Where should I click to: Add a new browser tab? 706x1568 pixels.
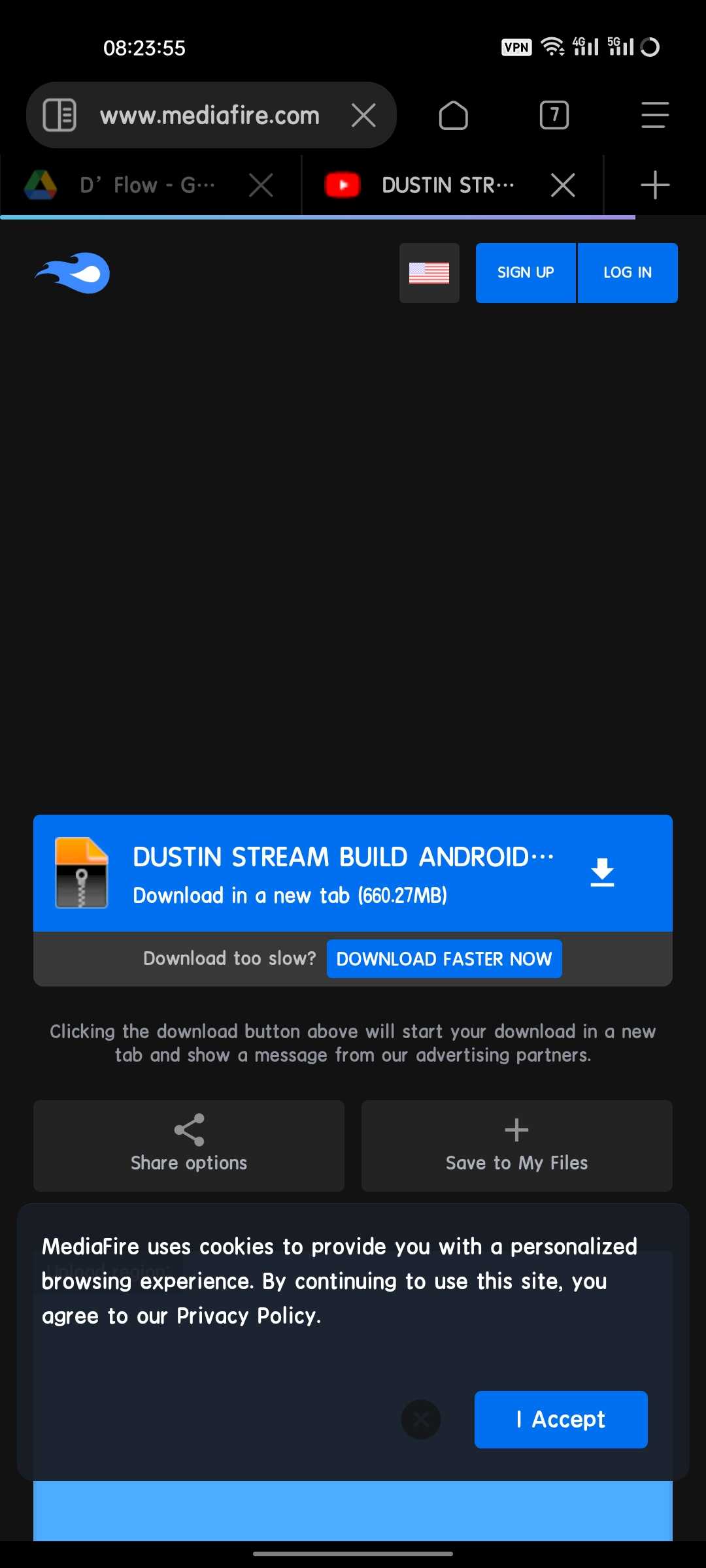(x=654, y=186)
